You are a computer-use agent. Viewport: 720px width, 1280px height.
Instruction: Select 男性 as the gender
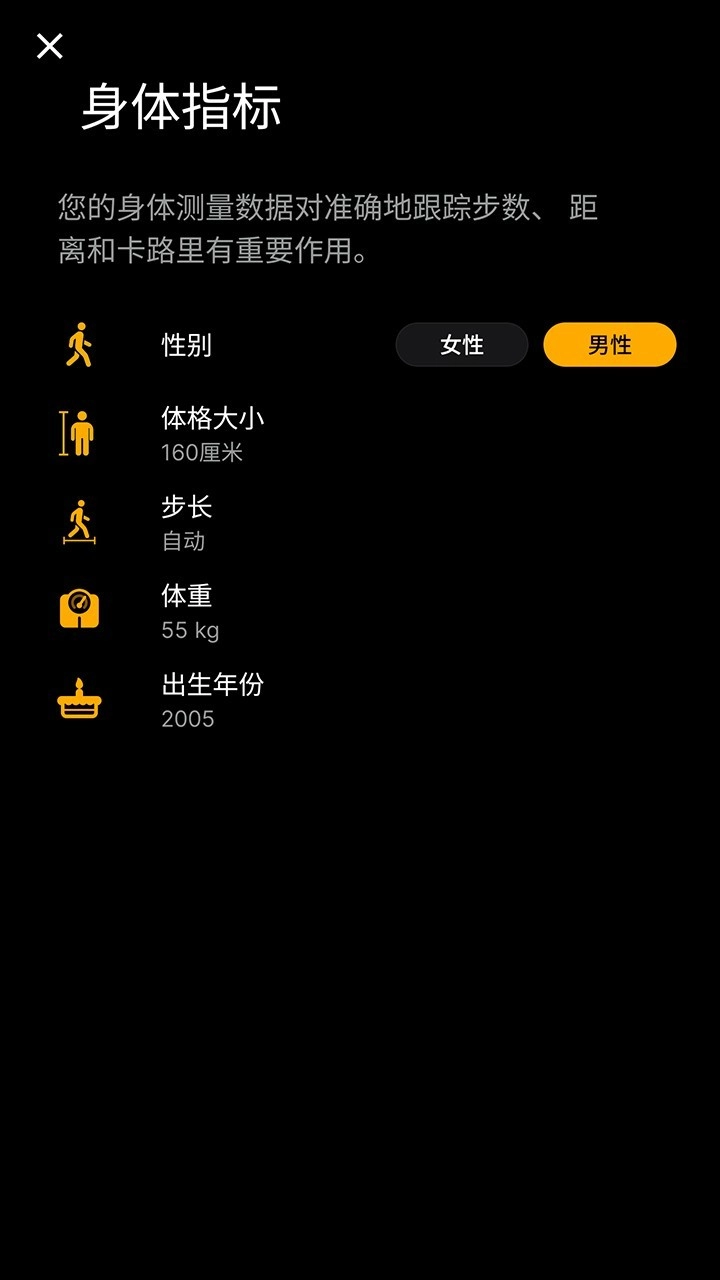(610, 344)
